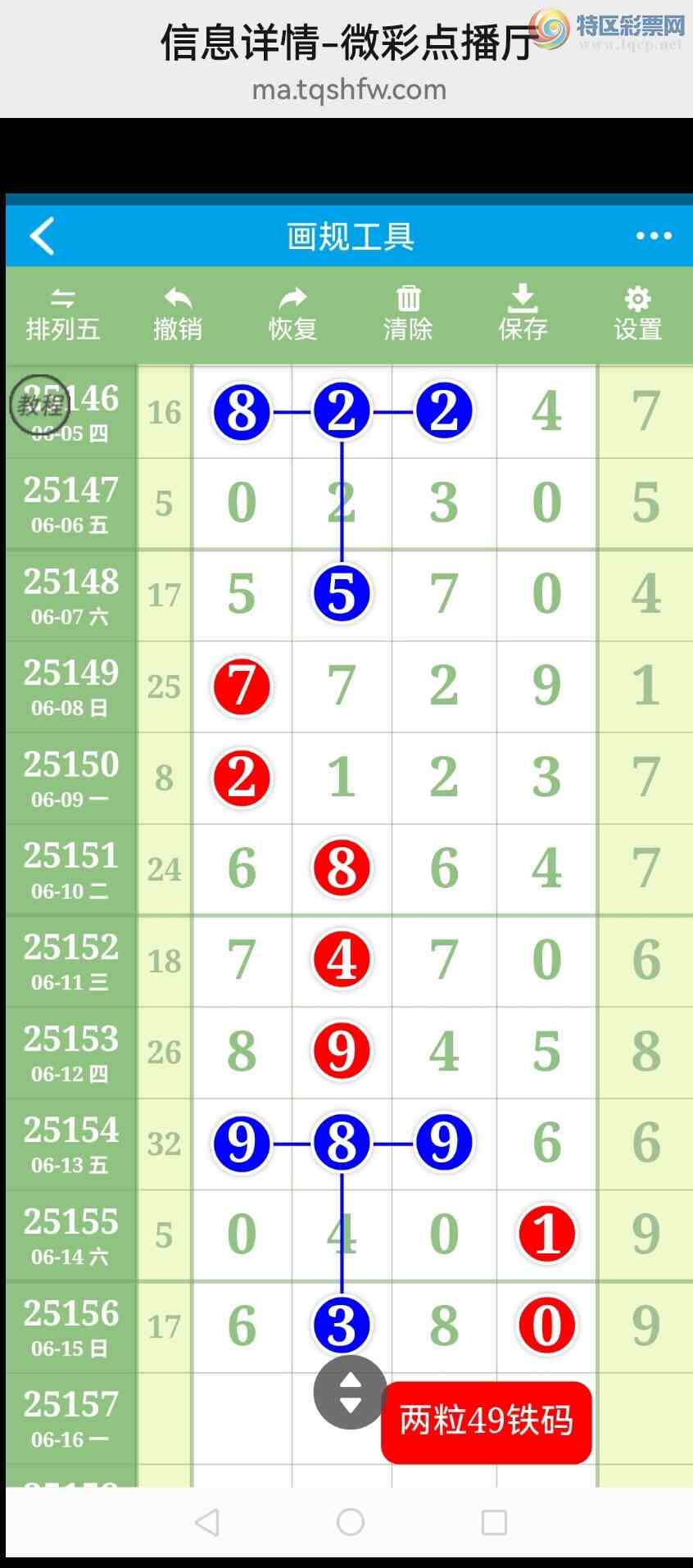Redo the drawing with 恢复
693x1568 pixels.
tap(292, 315)
